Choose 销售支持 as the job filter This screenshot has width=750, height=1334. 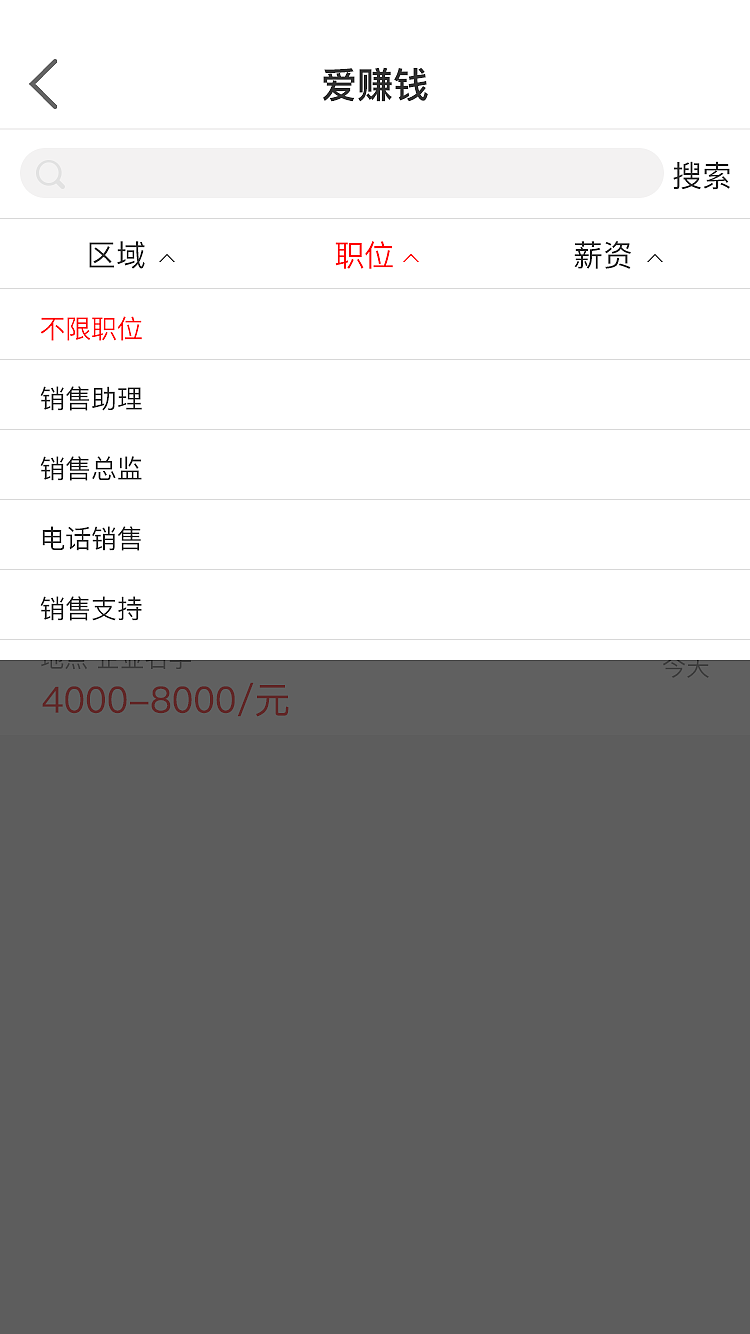92,608
